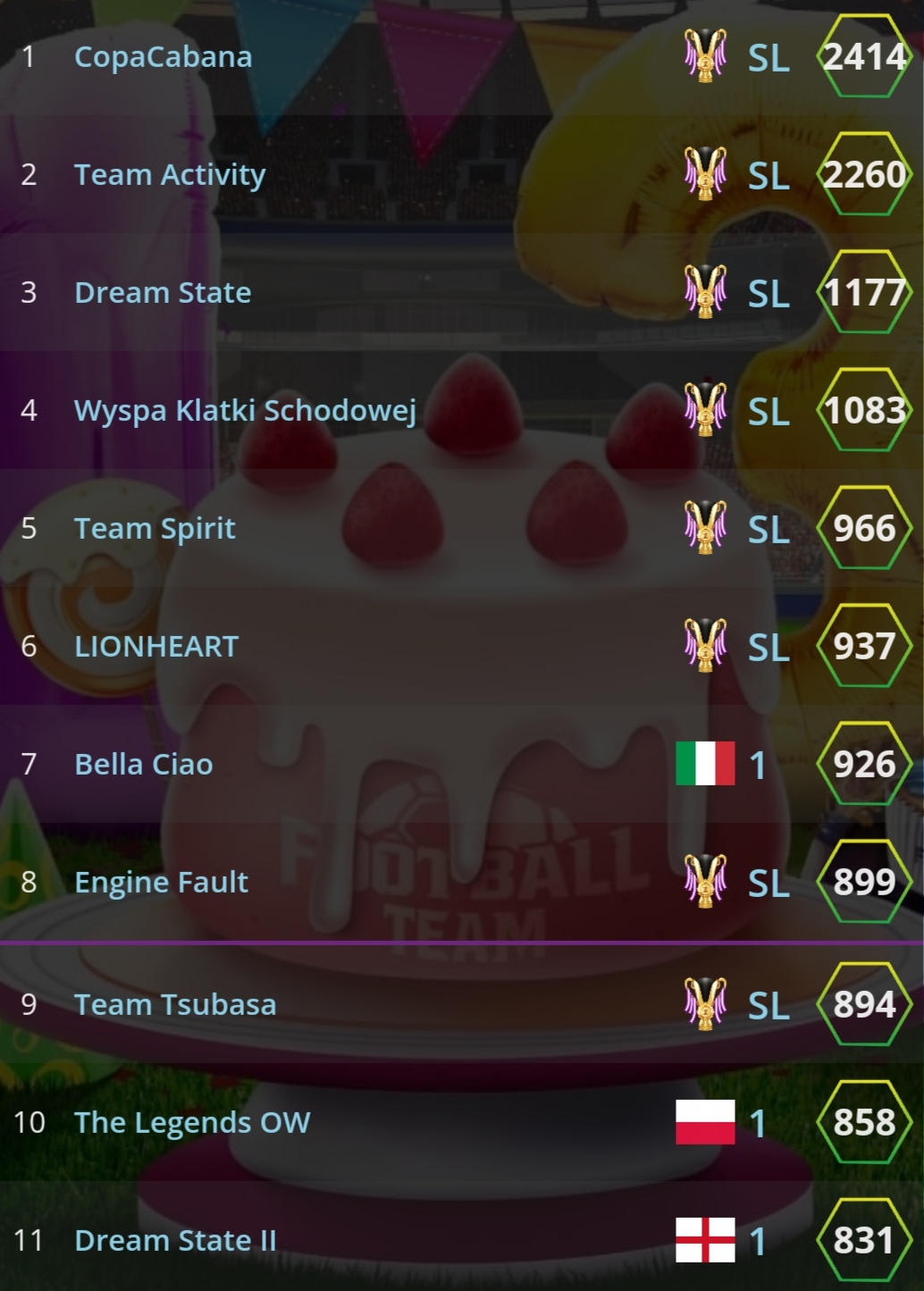This screenshot has width=924, height=1291.
Task: Select the Team Spirit row
Action: coord(155,529)
